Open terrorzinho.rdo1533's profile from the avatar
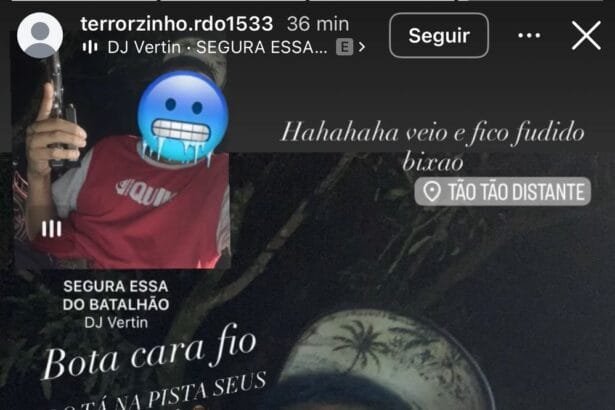Image resolution: width=615 pixels, height=410 pixels. click(x=40, y=36)
